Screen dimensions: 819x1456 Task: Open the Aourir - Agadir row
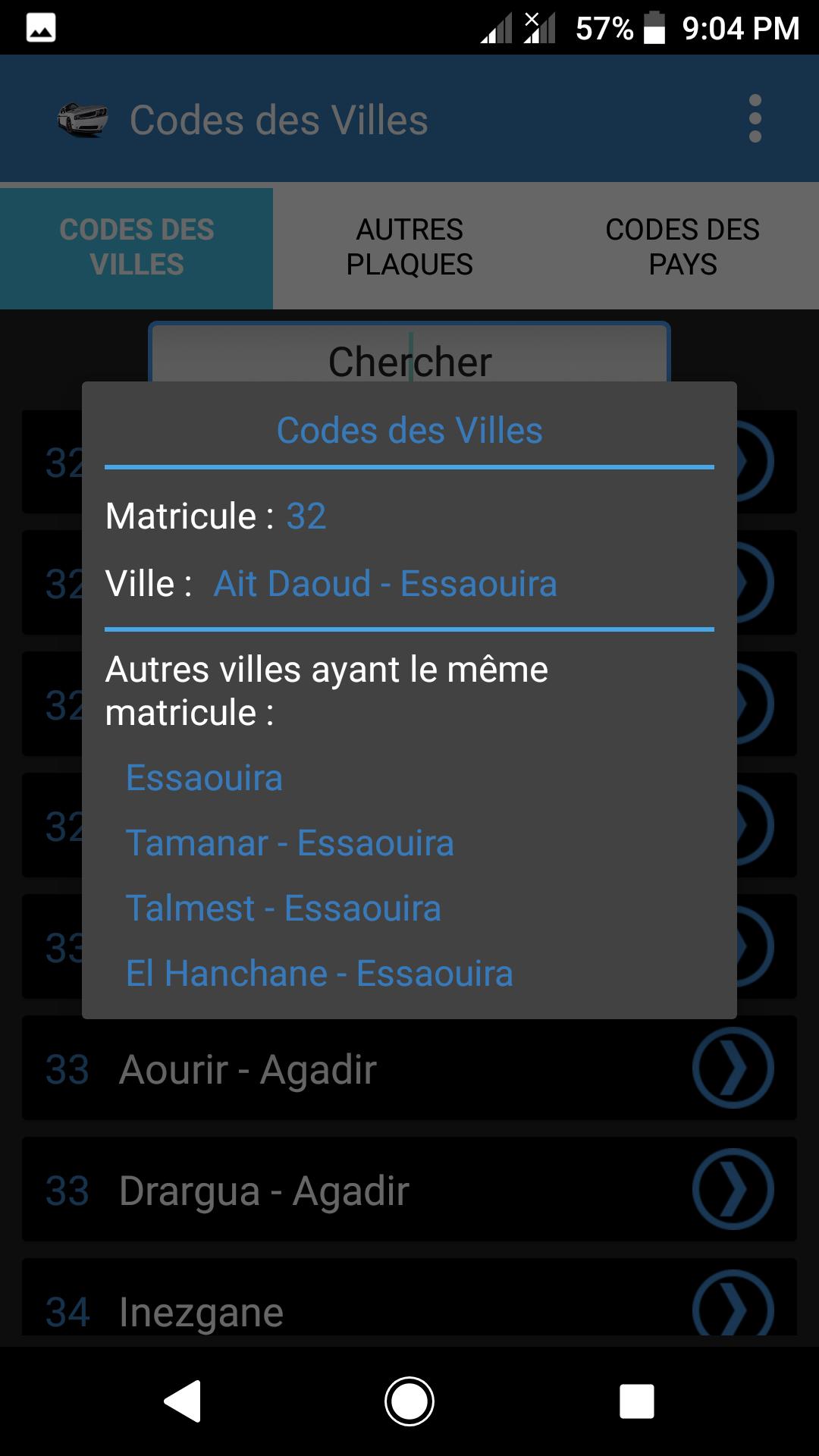tap(409, 1068)
